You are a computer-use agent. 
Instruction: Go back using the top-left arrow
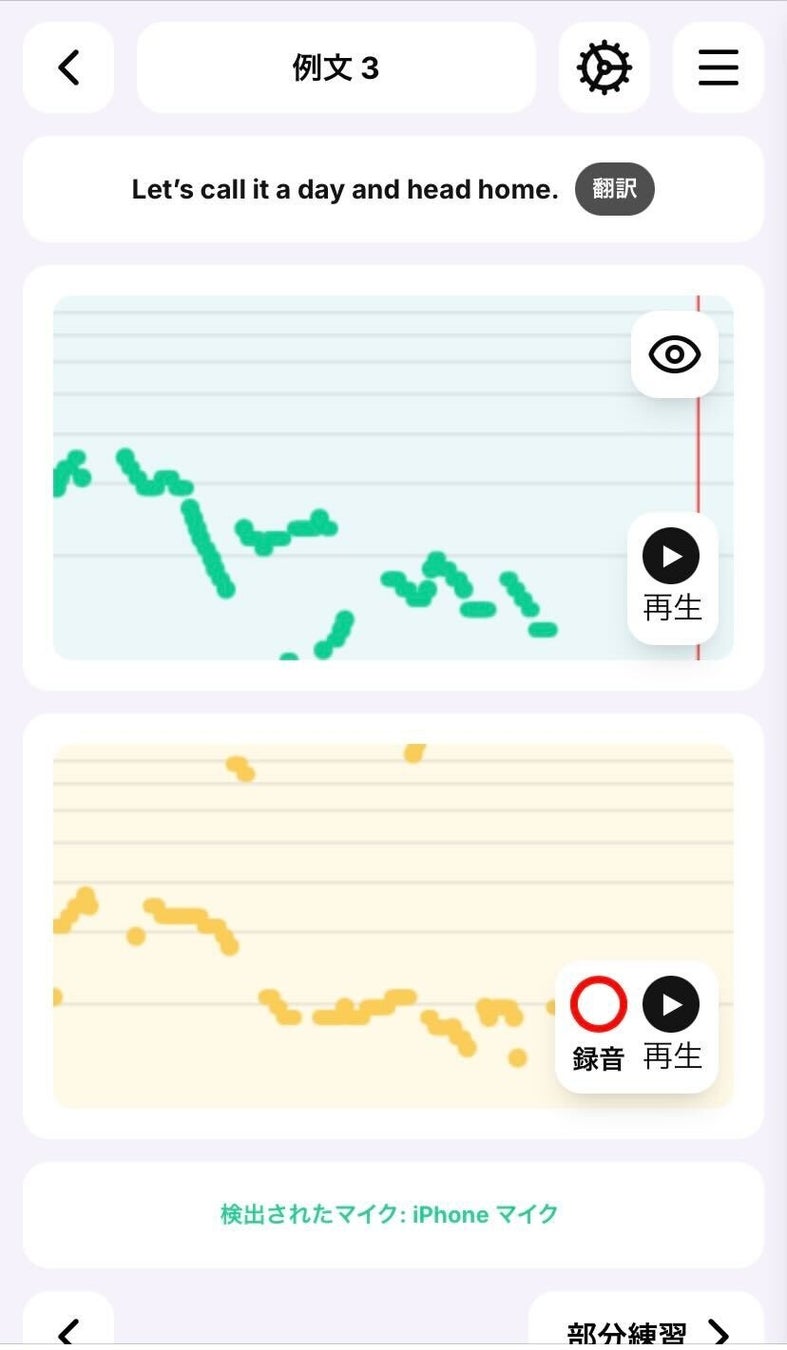click(68, 68)
